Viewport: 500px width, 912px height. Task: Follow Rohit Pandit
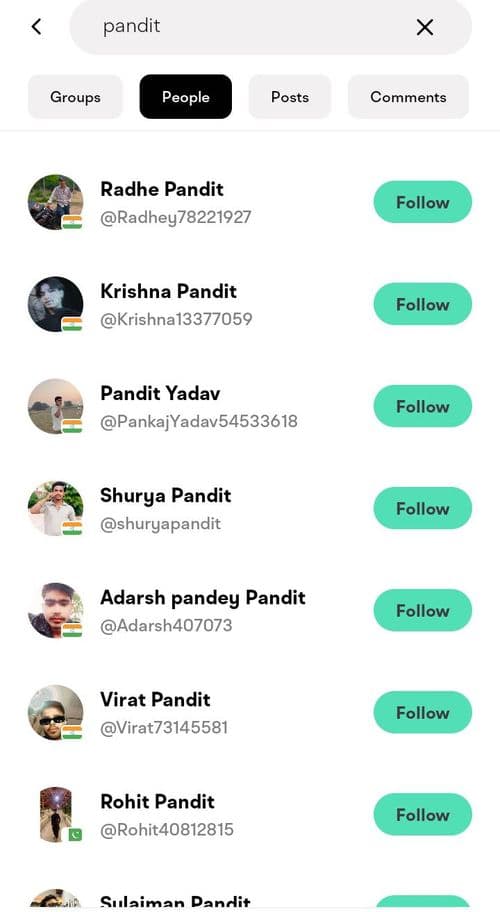coord(423,814)
